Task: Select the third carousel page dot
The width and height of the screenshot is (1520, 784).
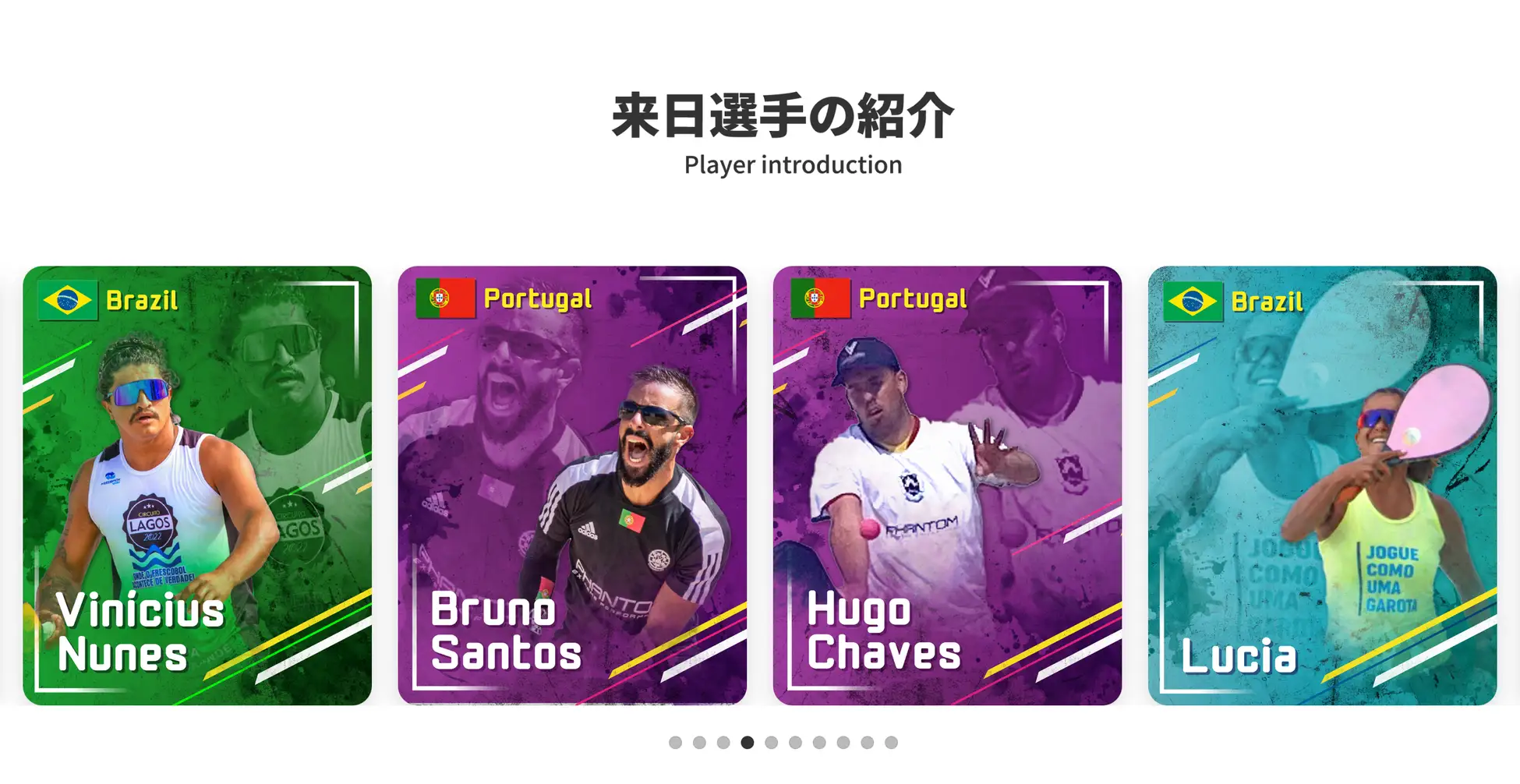Action: [x=723, y=743]
